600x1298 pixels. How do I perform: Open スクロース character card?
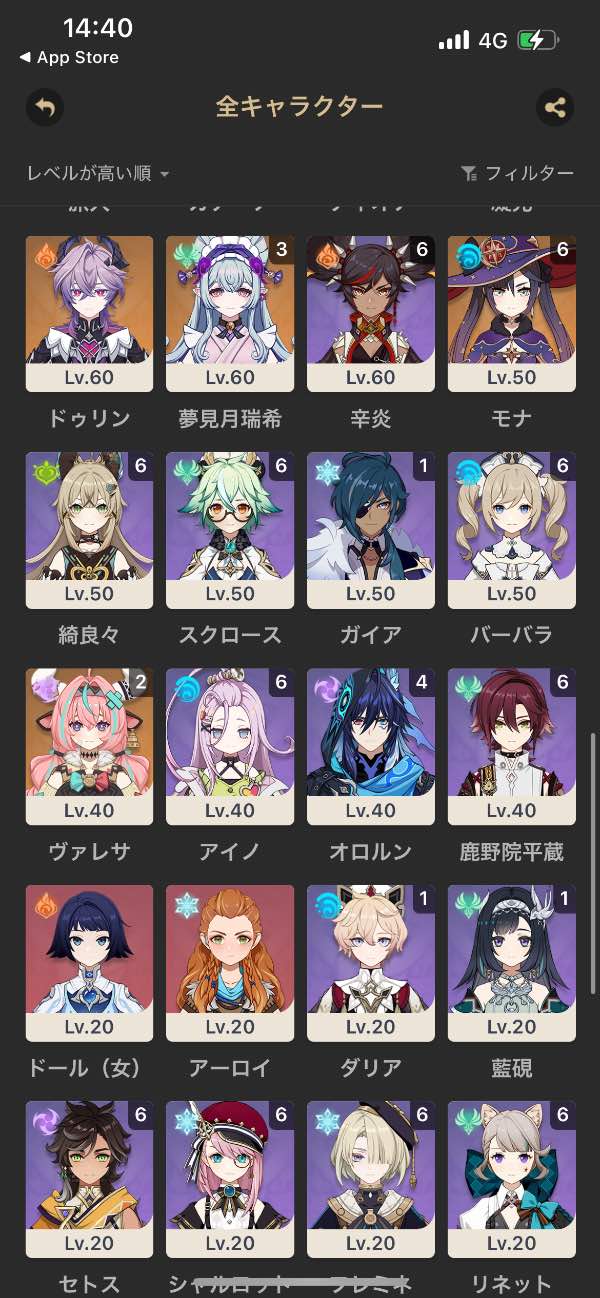pyautogui.click(x=230, y=530)
